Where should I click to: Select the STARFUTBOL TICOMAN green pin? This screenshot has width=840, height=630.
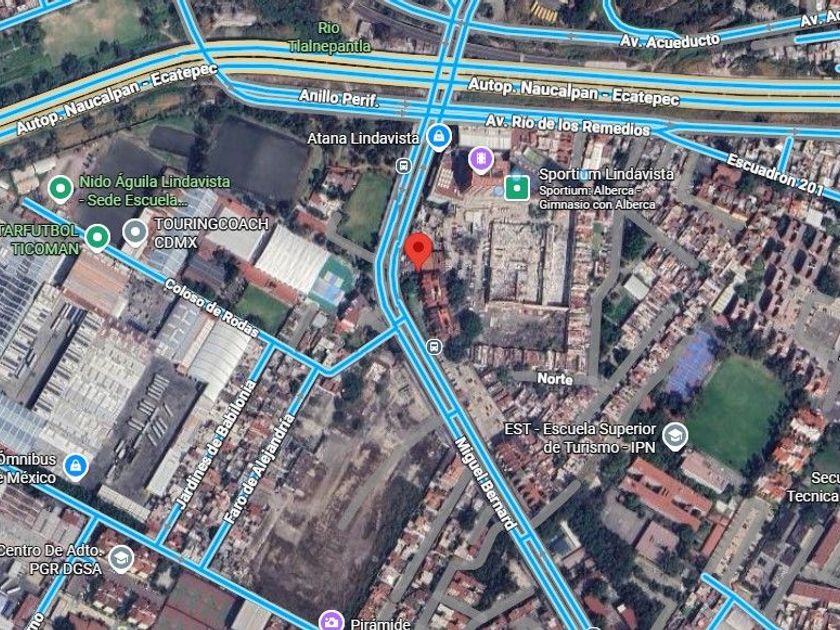[x=97, y=237]
